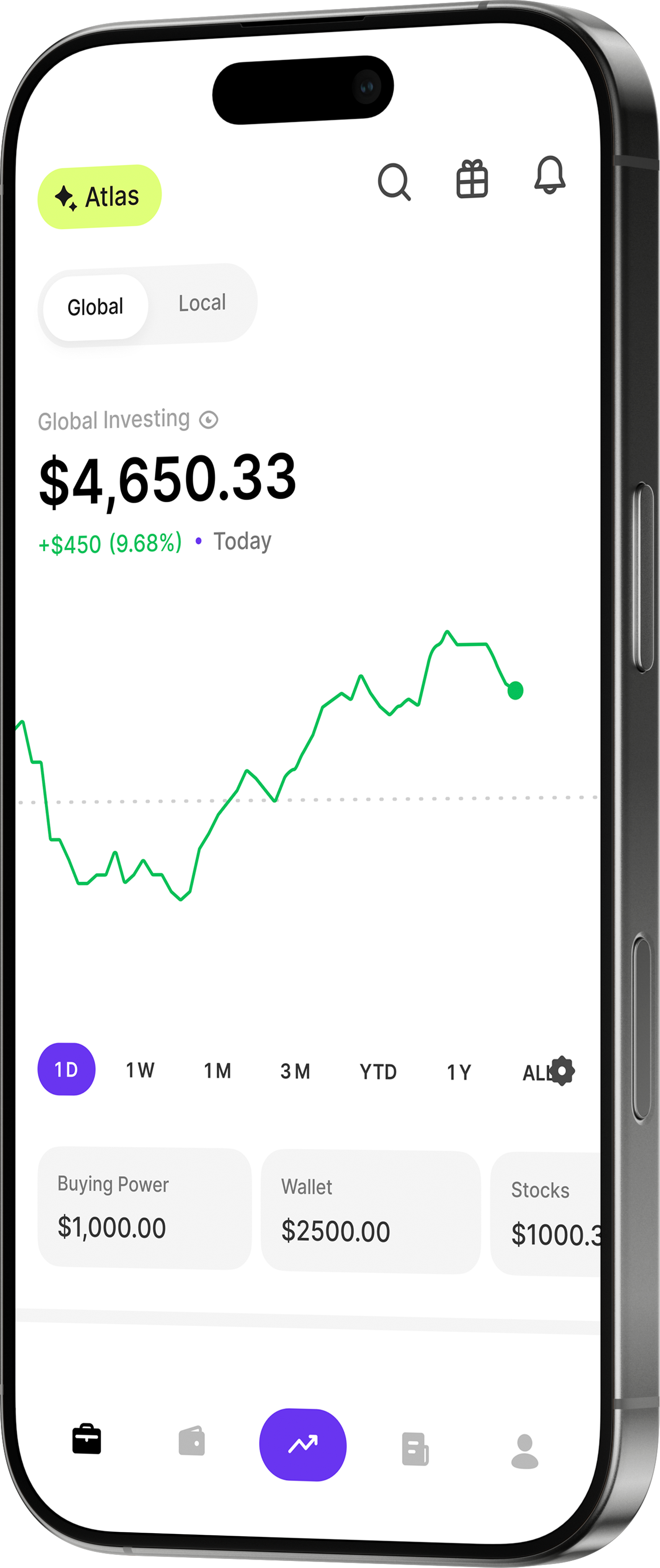Select the 1W timeframe

[x=139, y=1070]
